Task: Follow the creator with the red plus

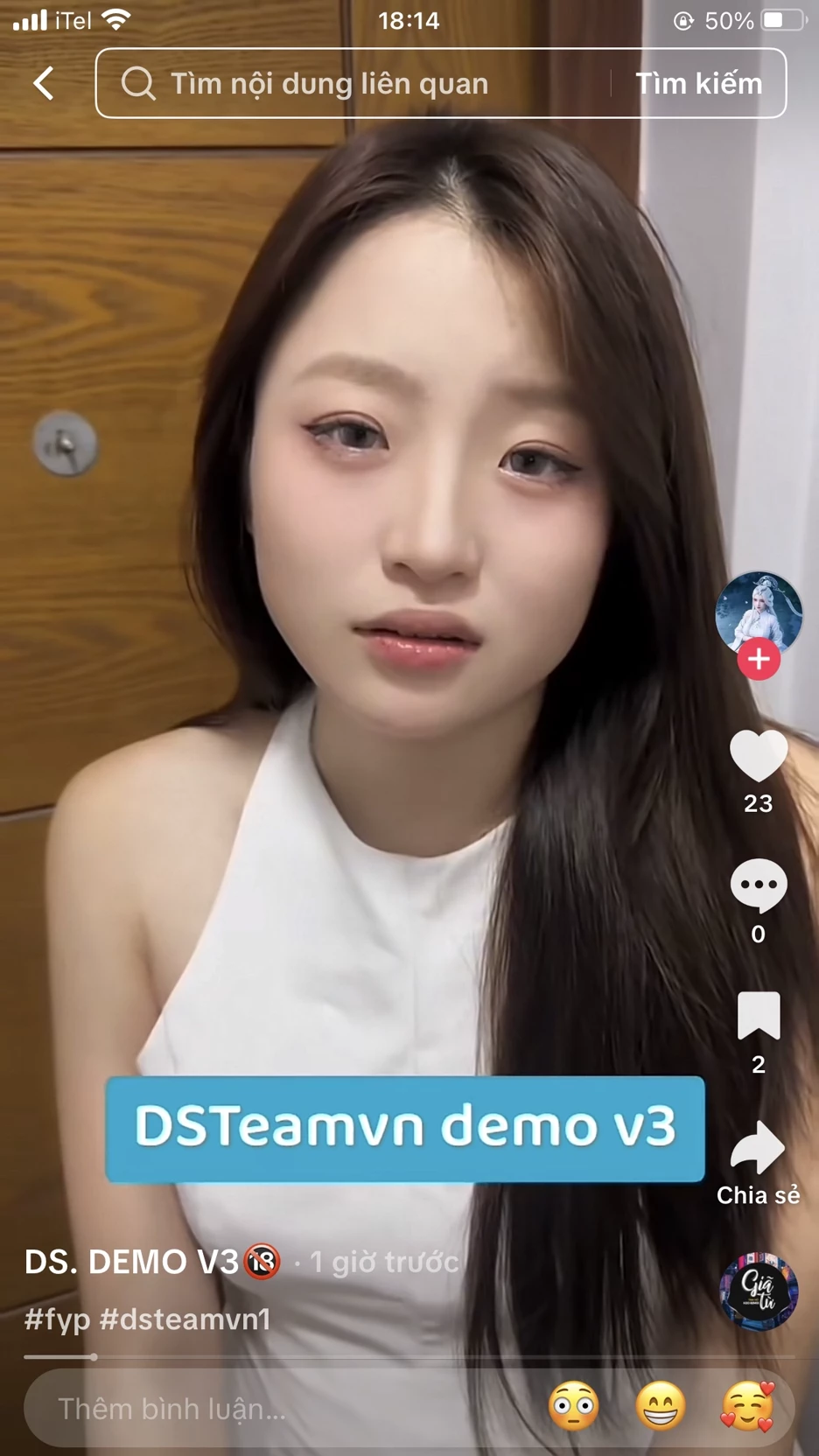Action: (x=759, y=660)
